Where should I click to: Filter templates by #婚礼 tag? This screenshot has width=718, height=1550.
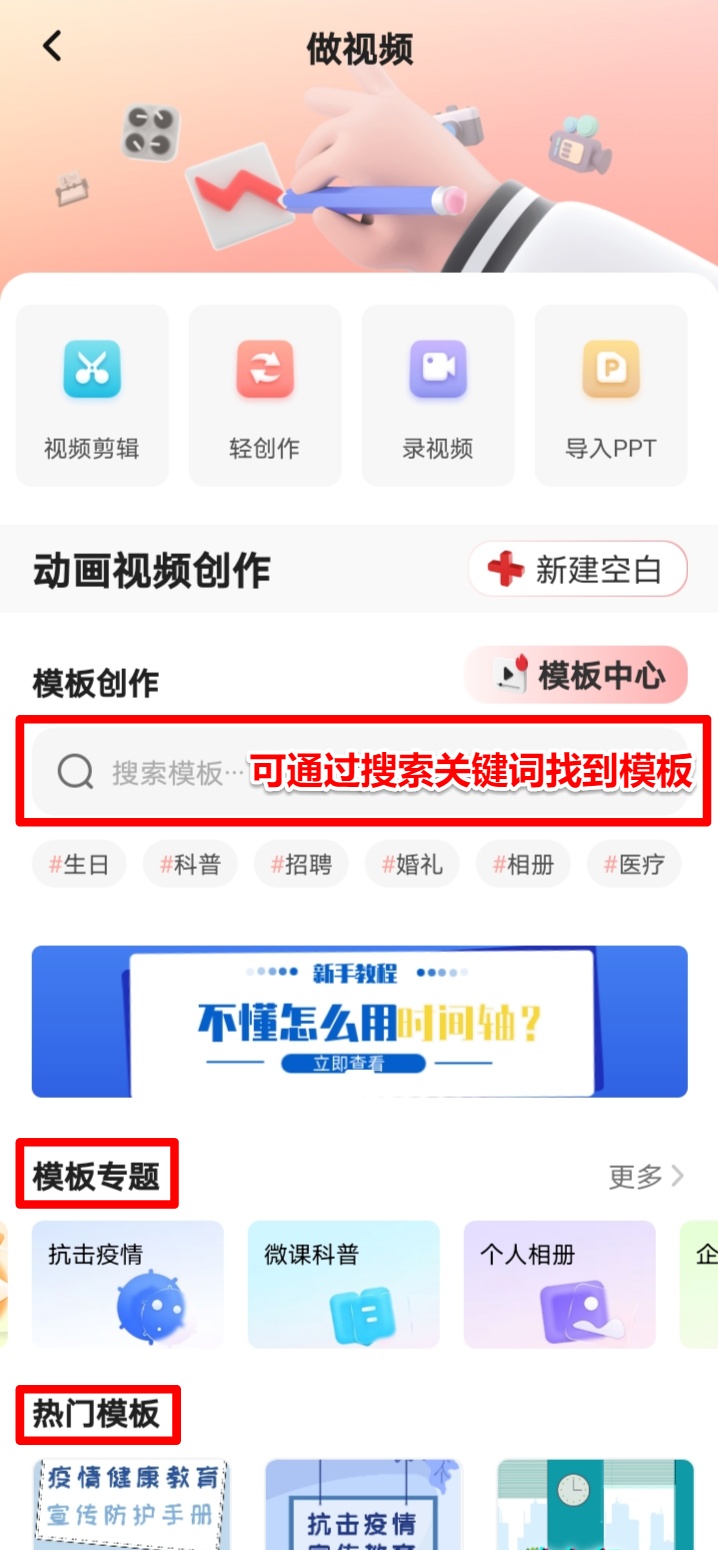(412, 864)
